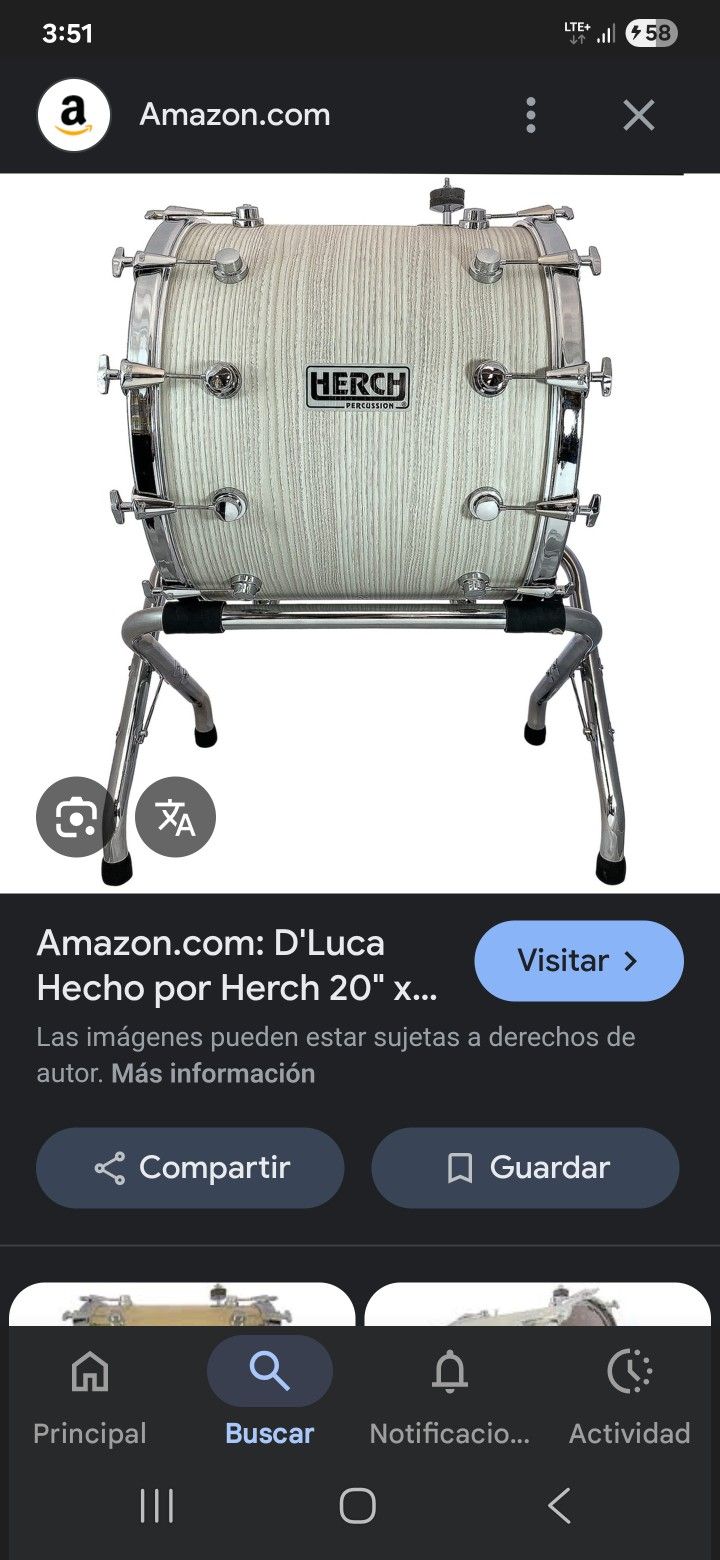Tap Visitar to open Amazon page
720x1560 pixels.
pyautogui.click(x=578, y=961)
